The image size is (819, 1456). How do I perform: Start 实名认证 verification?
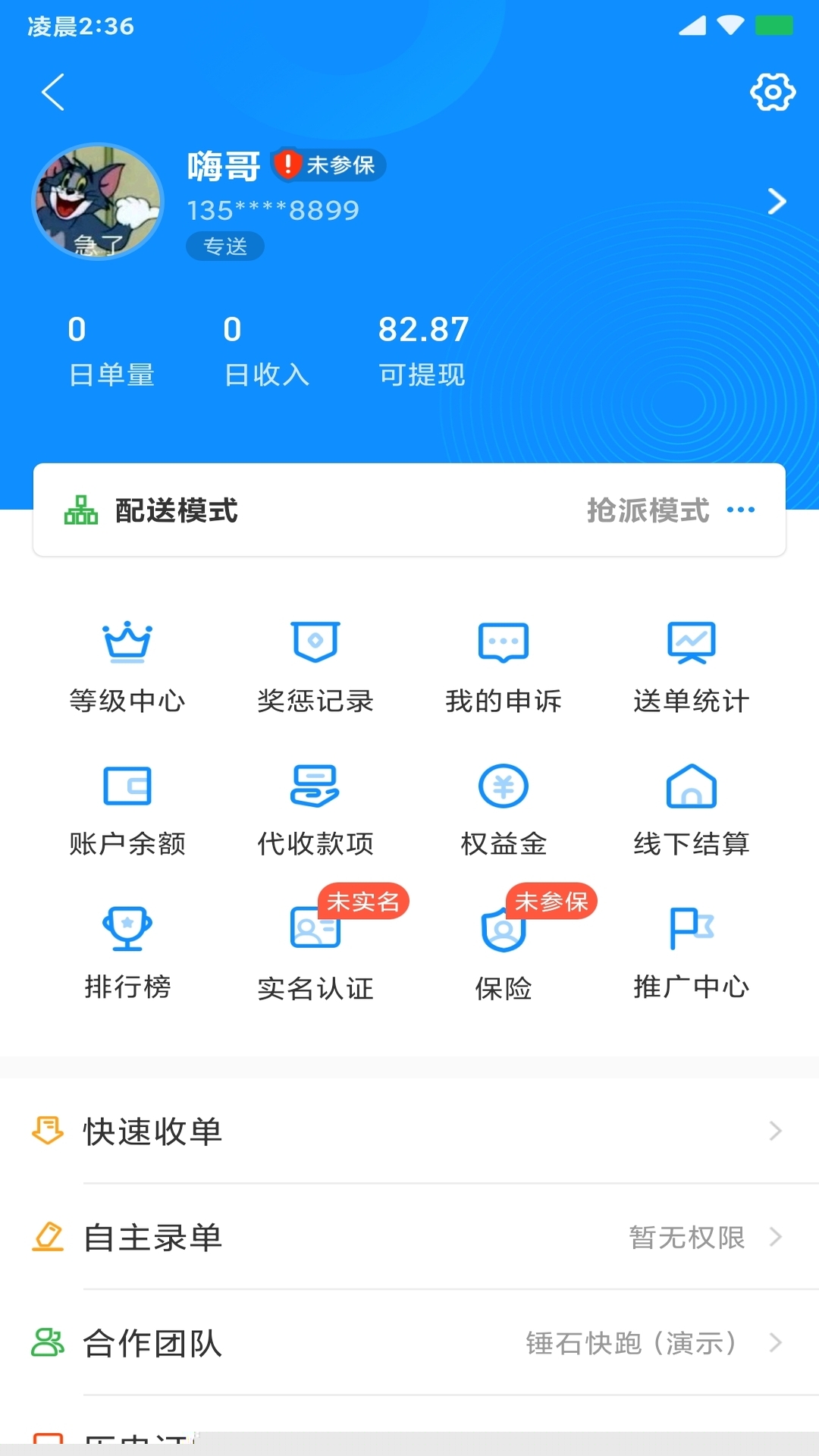315,952
